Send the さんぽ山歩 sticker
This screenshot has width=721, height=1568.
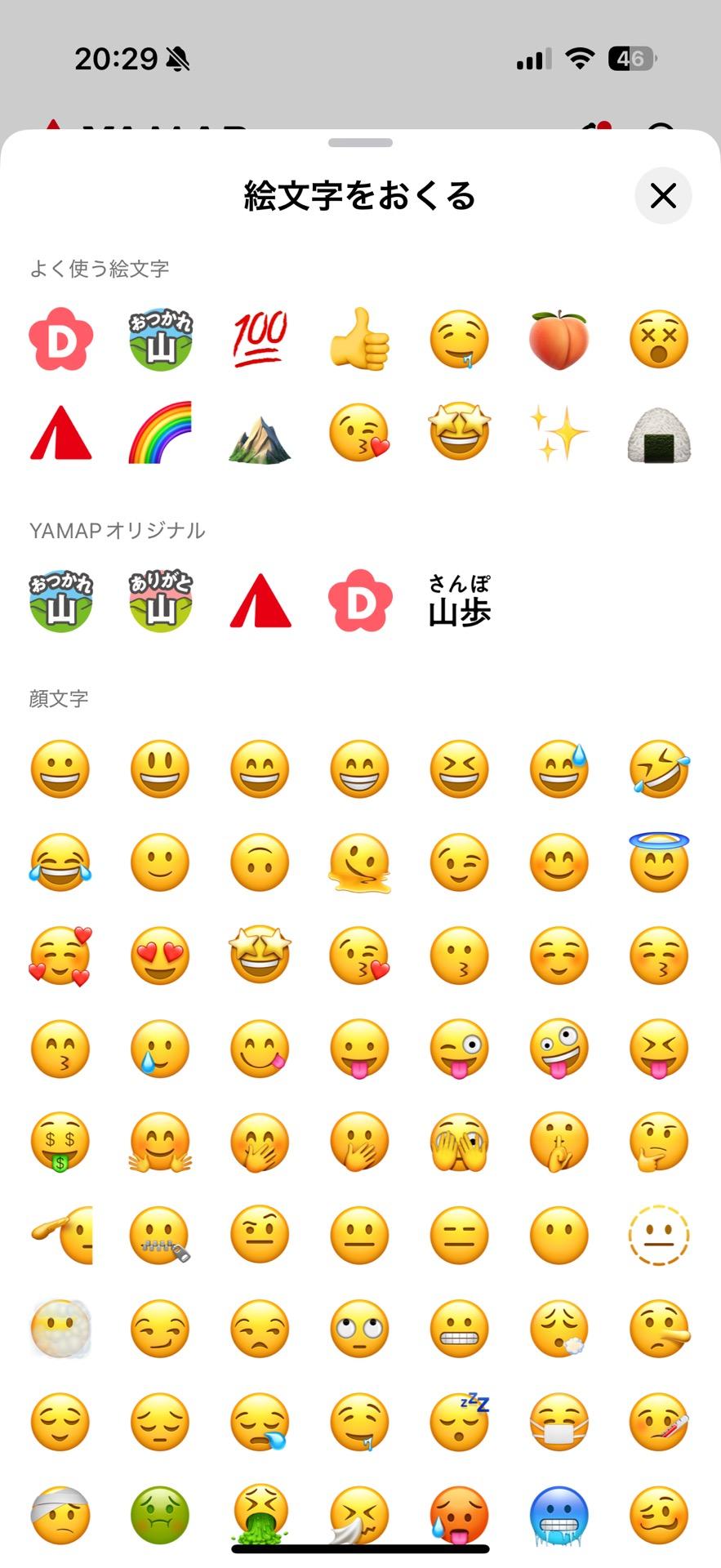[459, 600]
